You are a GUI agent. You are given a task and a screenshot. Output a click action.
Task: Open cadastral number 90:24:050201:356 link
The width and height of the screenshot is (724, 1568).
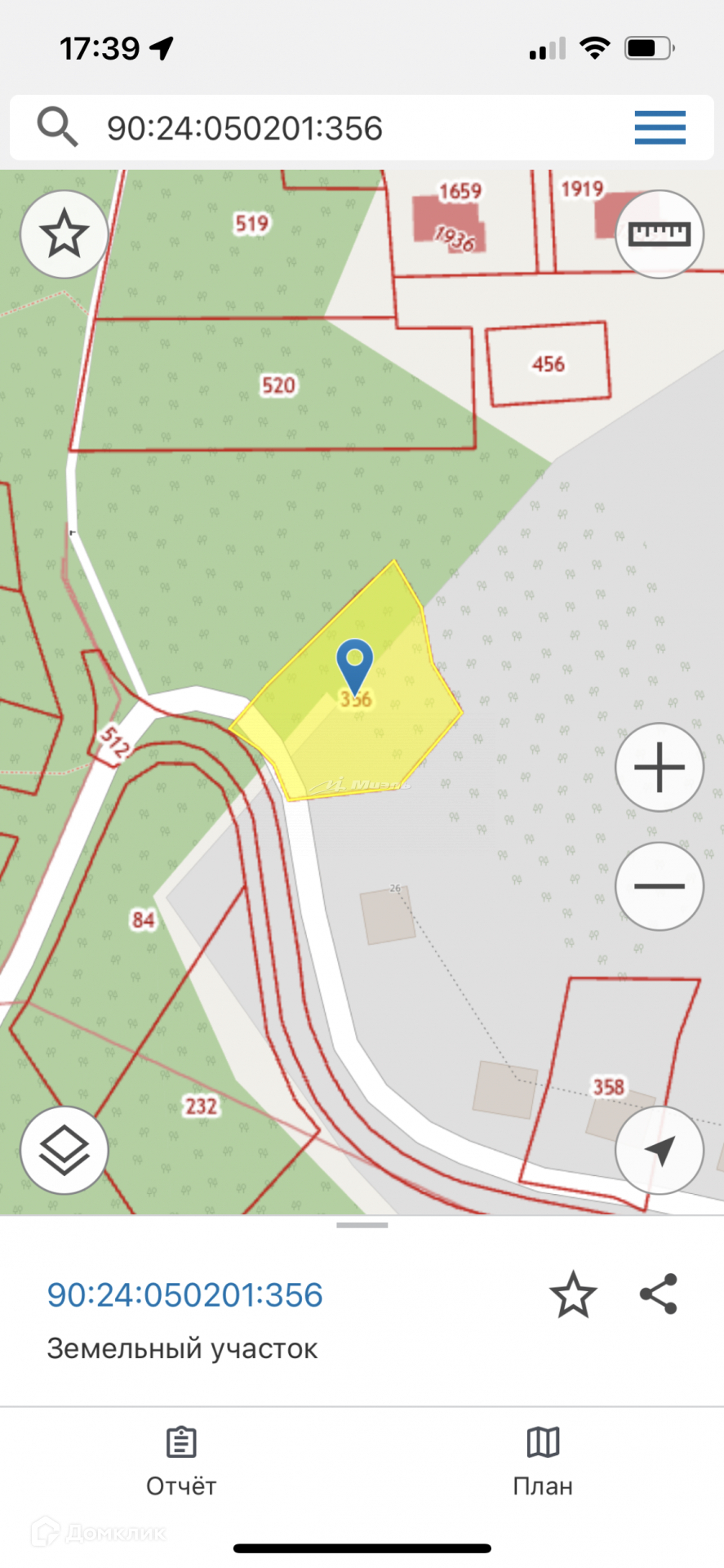click(x=185, y=1295)
